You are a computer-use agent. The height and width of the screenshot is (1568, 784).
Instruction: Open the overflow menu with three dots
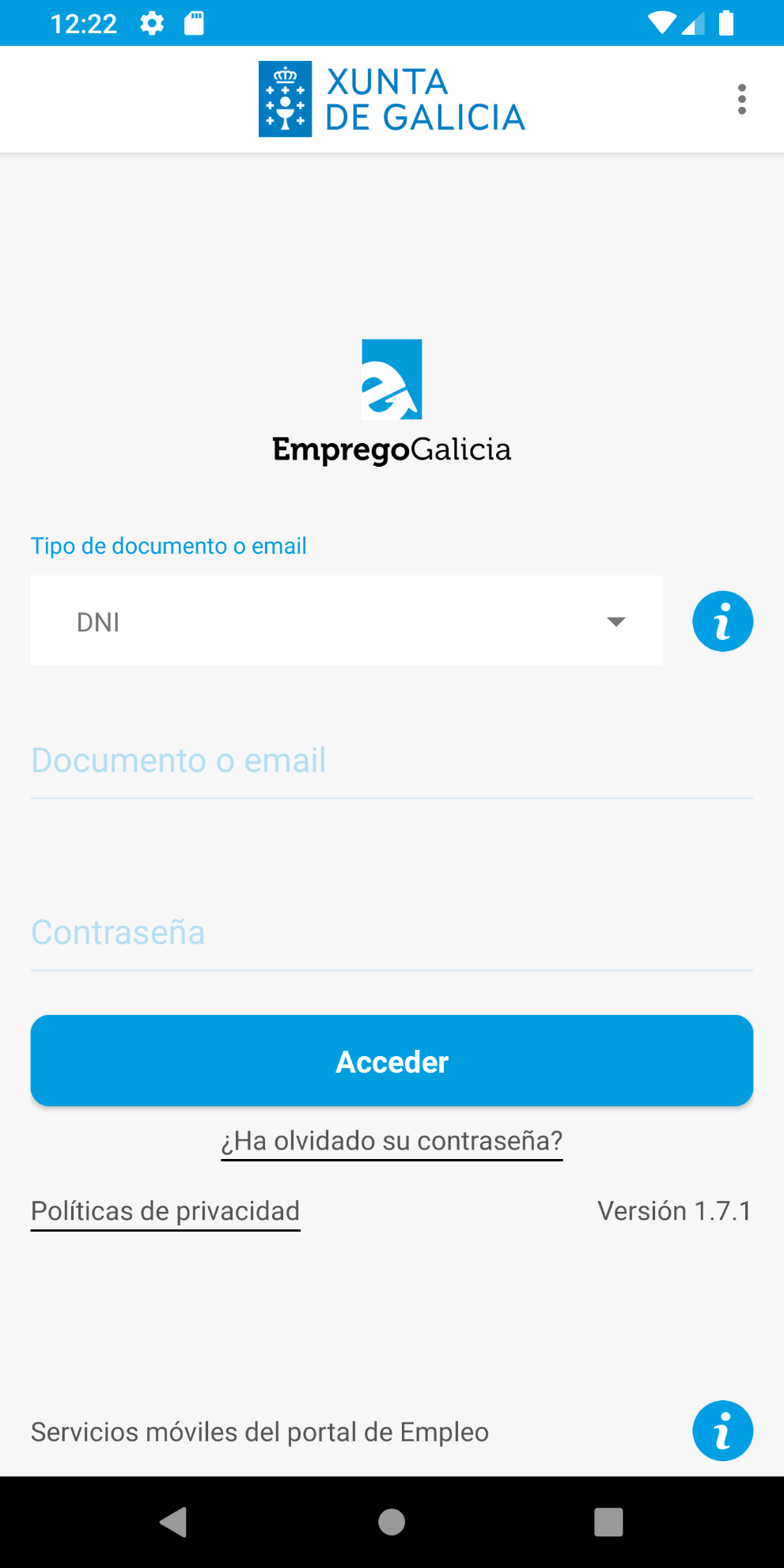[741, 98]
